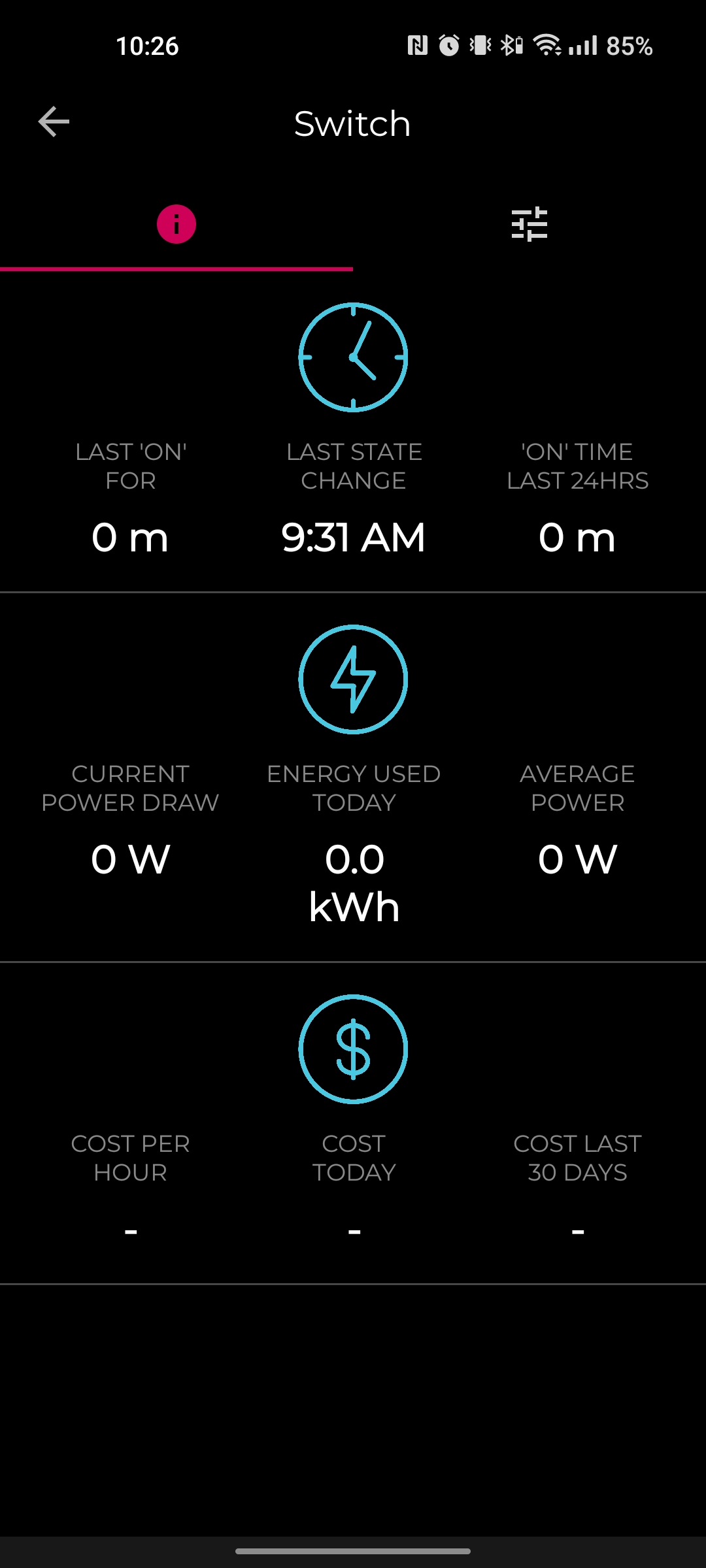706x1568 pixels.
Task: Switch to the settings sliders tab
Action: pos(529,224)
